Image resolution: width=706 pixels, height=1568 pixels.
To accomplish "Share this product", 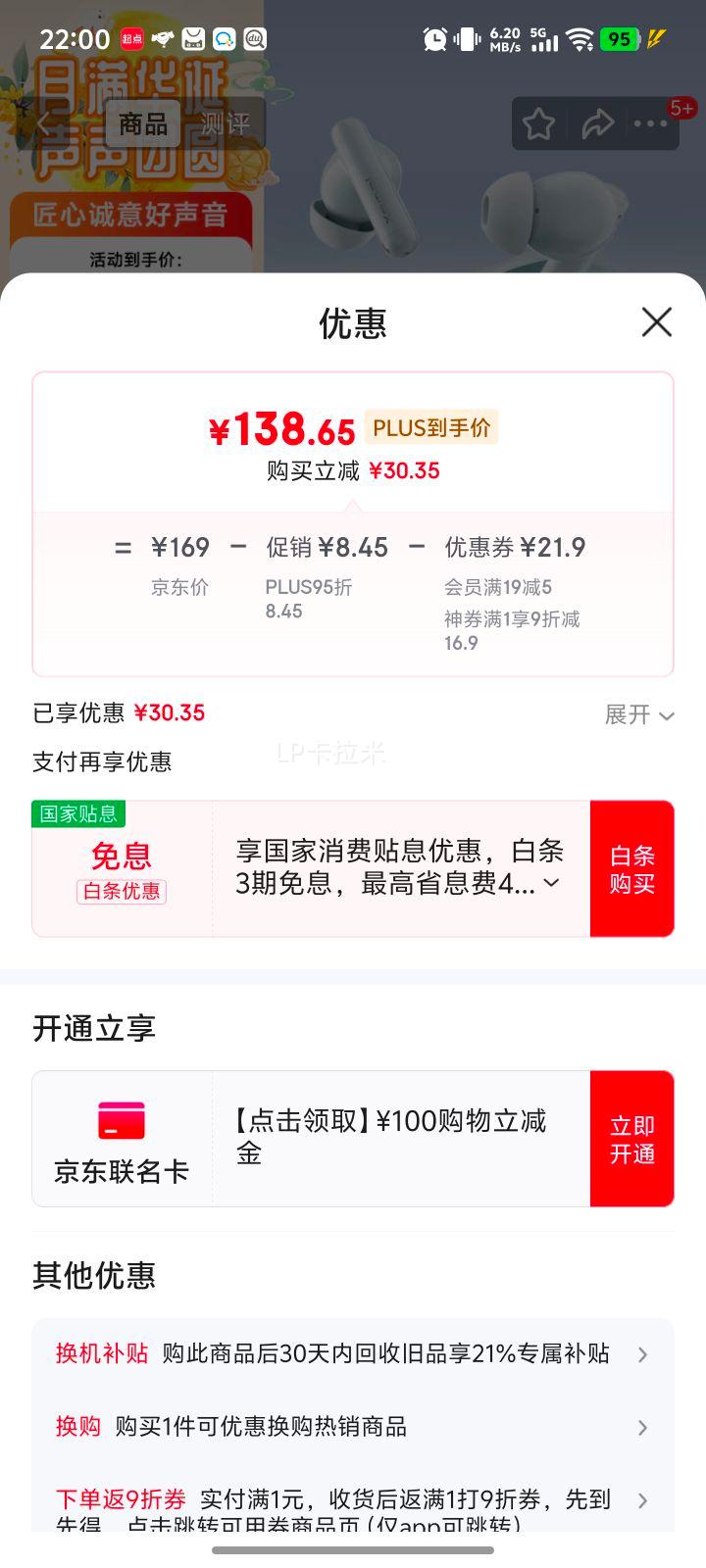I will pyautogui.click(x=597, y=124).
